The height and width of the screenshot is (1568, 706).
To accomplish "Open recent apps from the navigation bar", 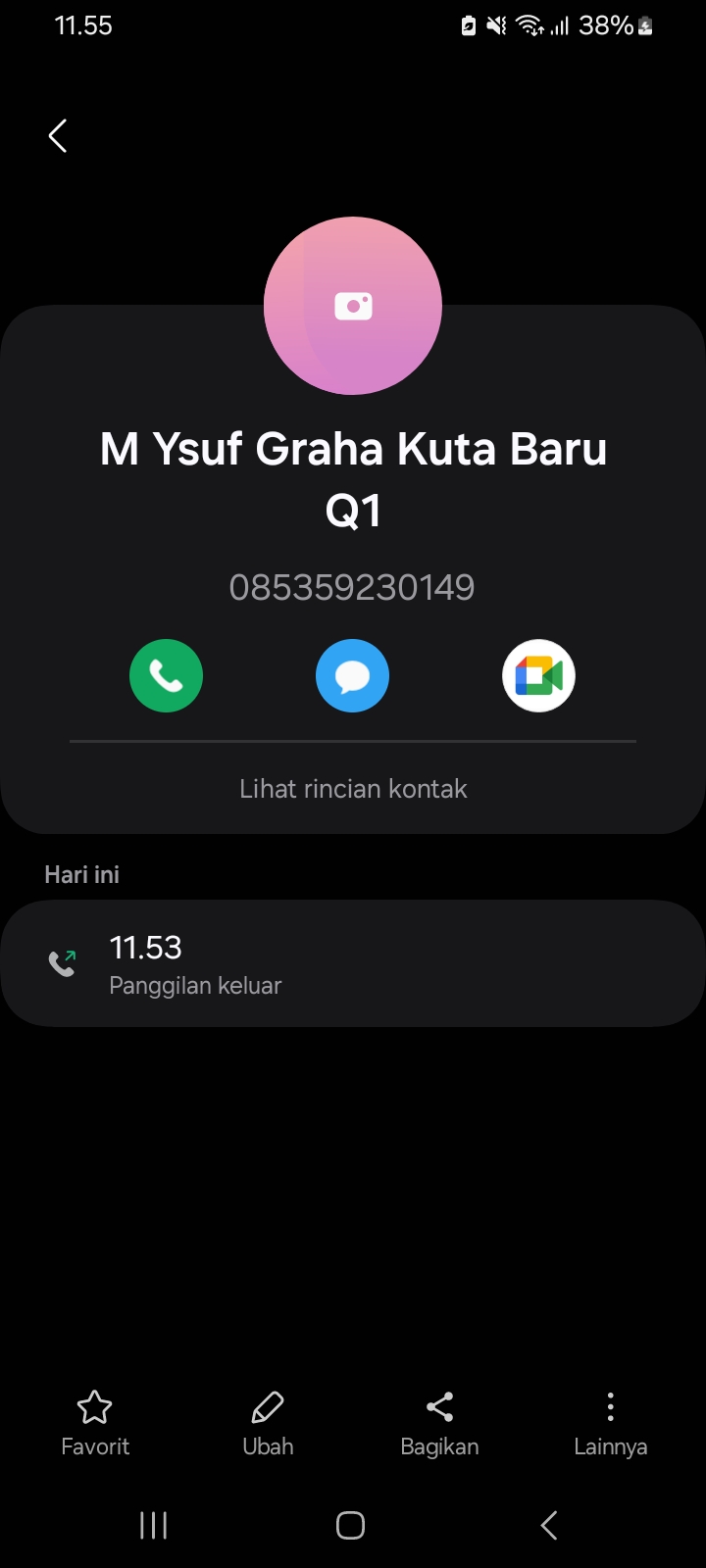I will pyautogui.click(x=154, y=1525).
